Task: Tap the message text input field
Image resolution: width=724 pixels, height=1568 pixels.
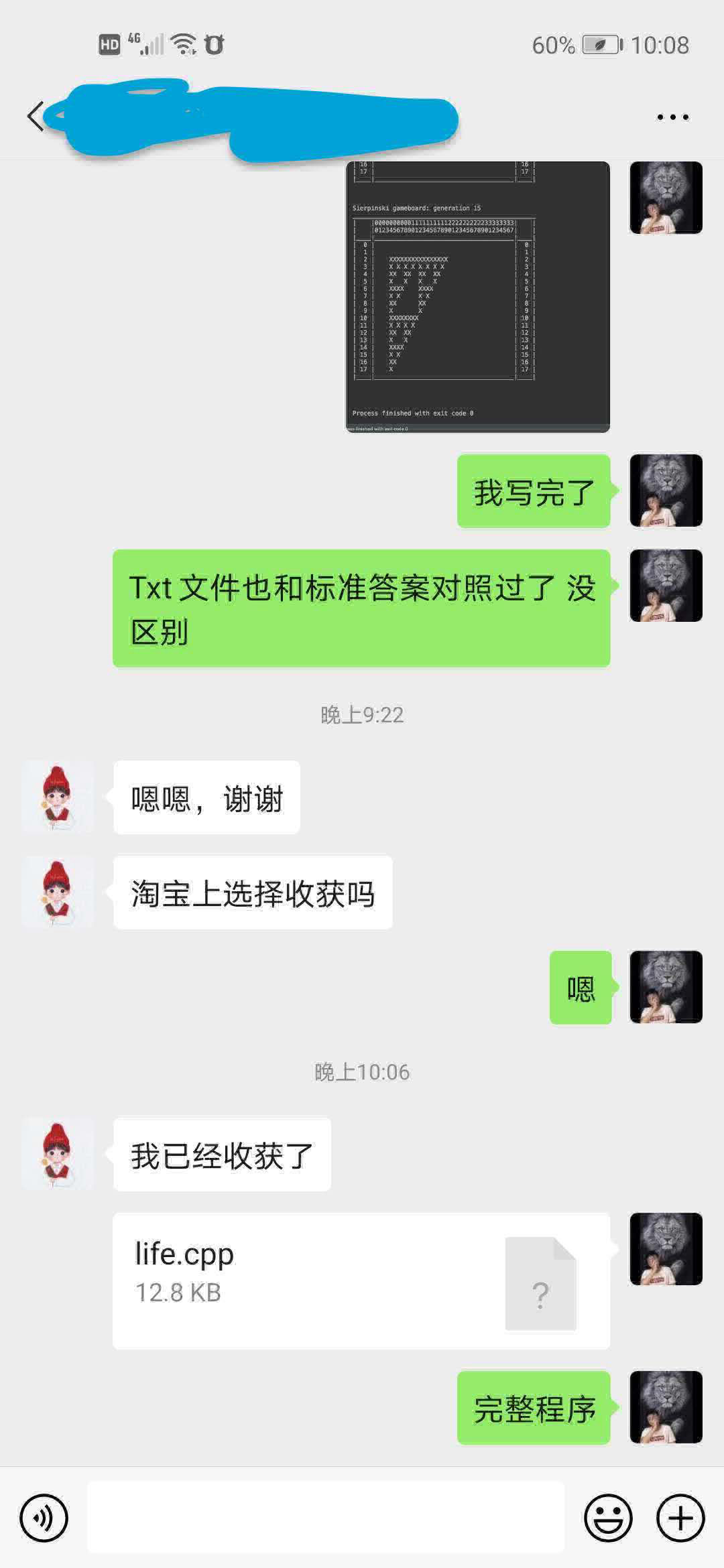Action: [x=326, y=1518]
